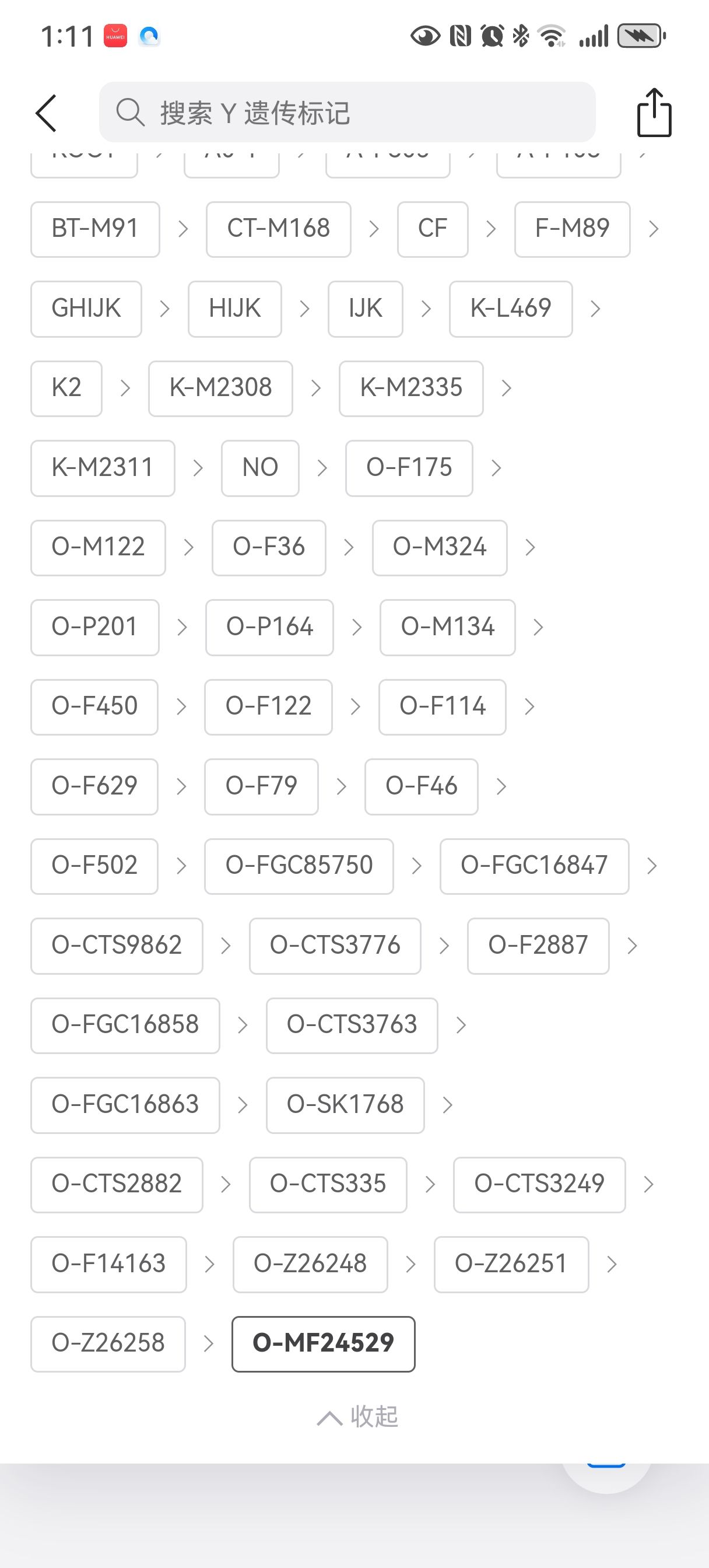Open haplogroup O-CTS3776
The width and height of the screenshot is (709, 1568).
point(335,946)
